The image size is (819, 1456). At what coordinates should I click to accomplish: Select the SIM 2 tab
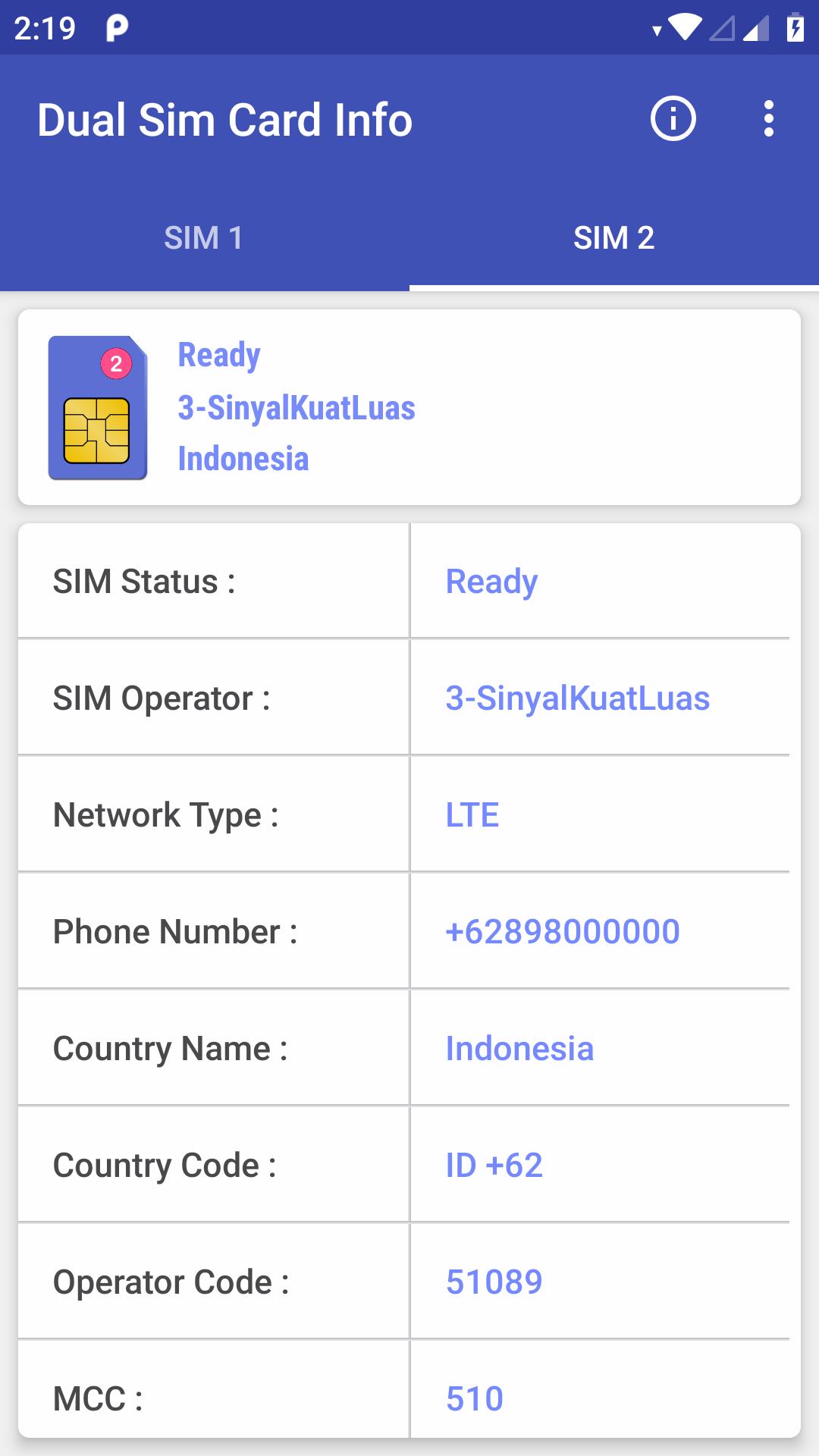click(x=613, y=238)
